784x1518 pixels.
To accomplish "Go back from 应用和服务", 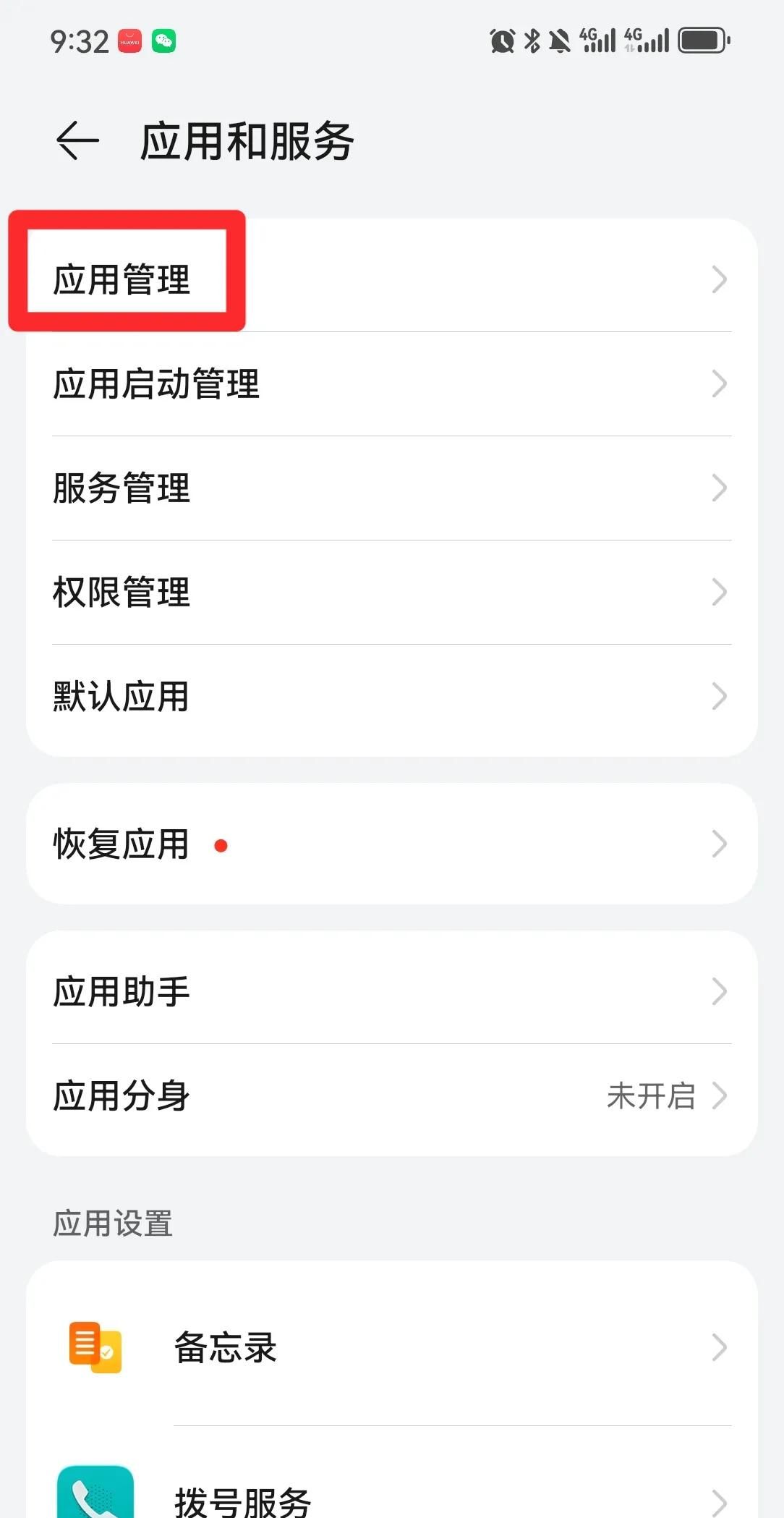I will tap(77, 140).
